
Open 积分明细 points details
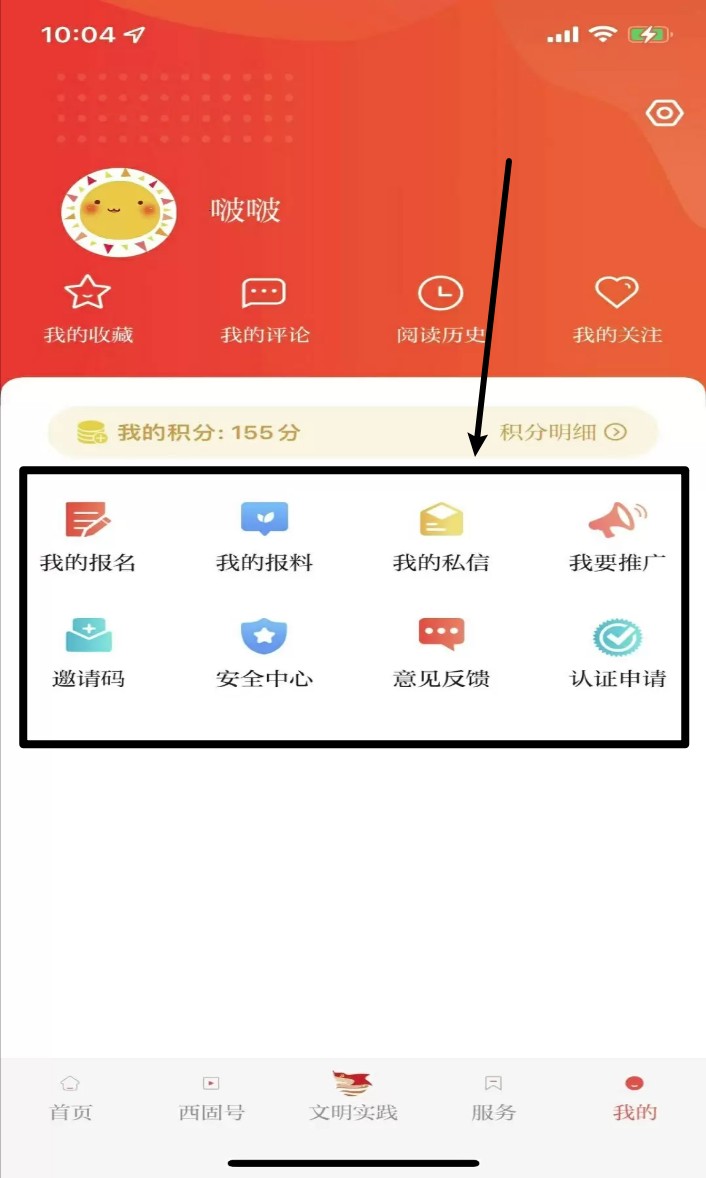[x=563, y=432]
